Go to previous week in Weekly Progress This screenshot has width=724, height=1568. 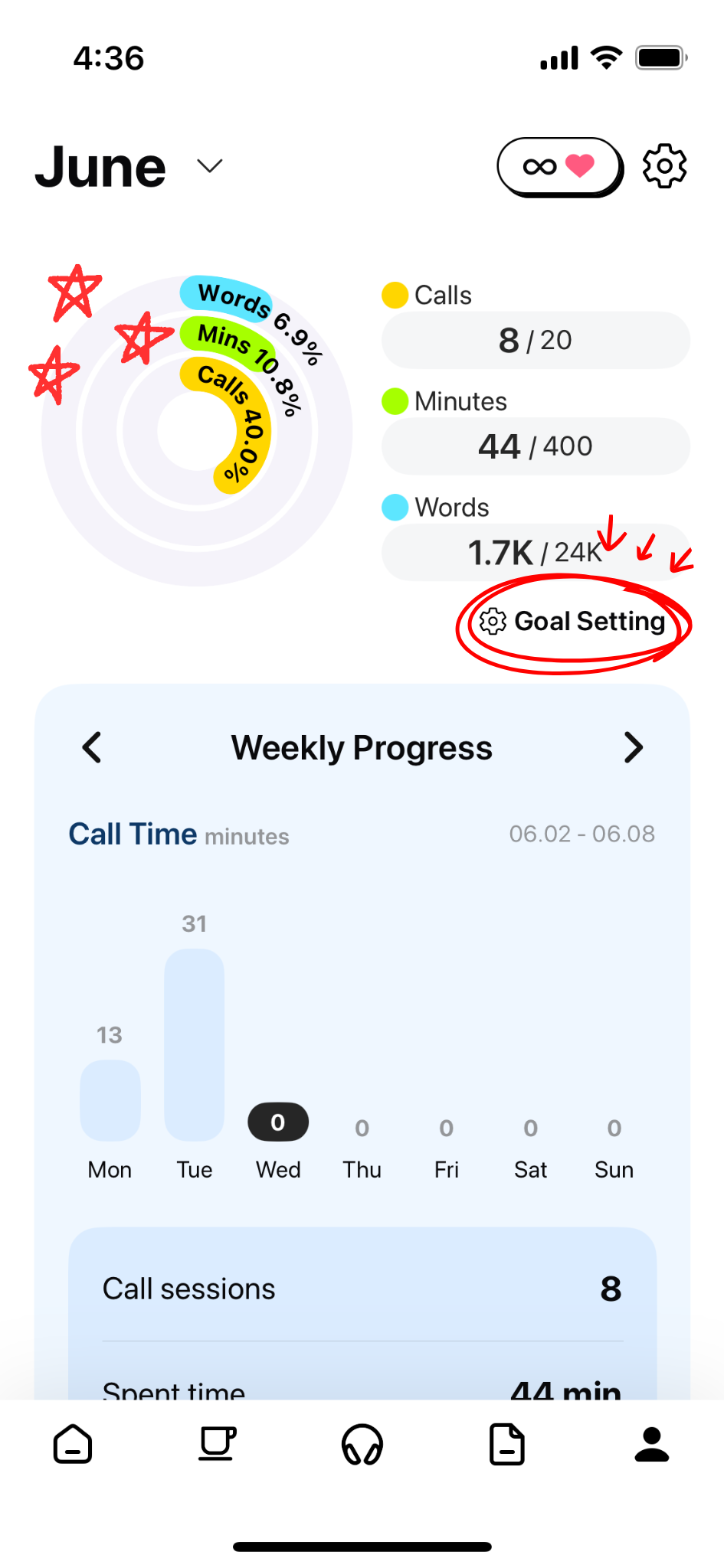92,747
